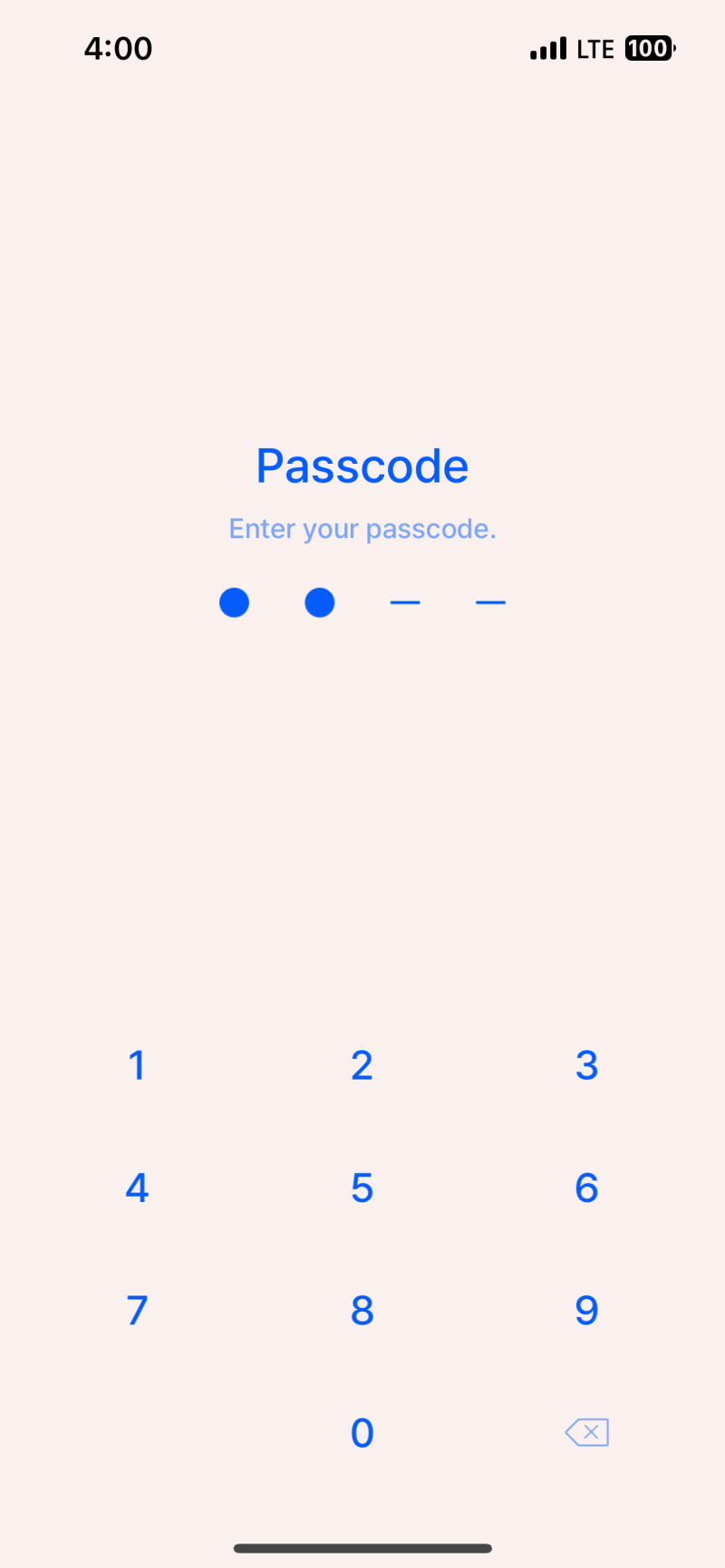Tap digit 1 on the keypad
The width and height of the screenshot is (725, 1568).
coord(136,1064)
